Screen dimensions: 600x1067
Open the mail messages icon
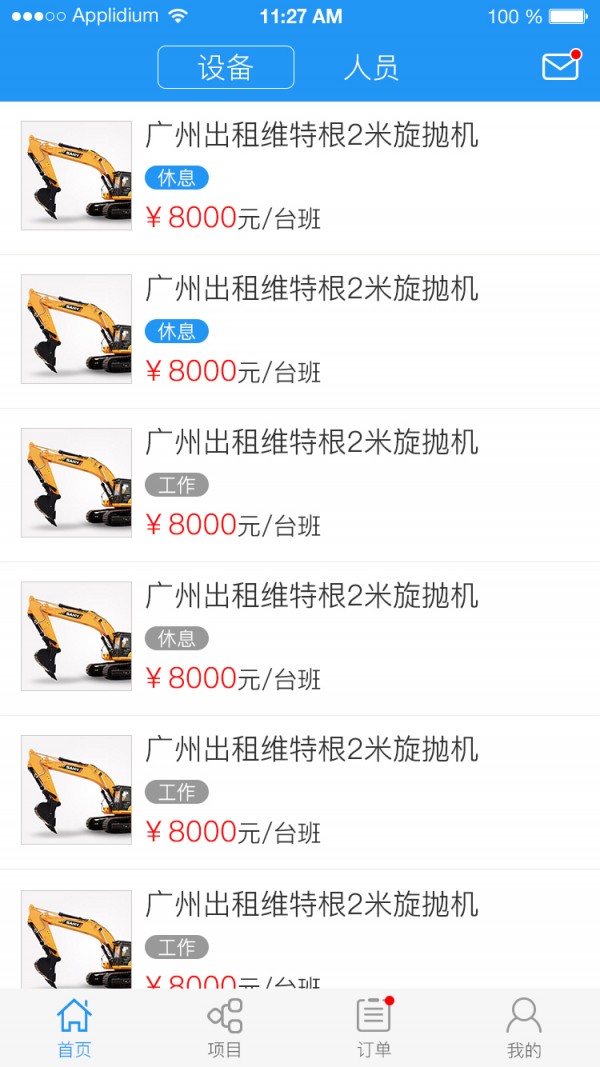(561, 66)
